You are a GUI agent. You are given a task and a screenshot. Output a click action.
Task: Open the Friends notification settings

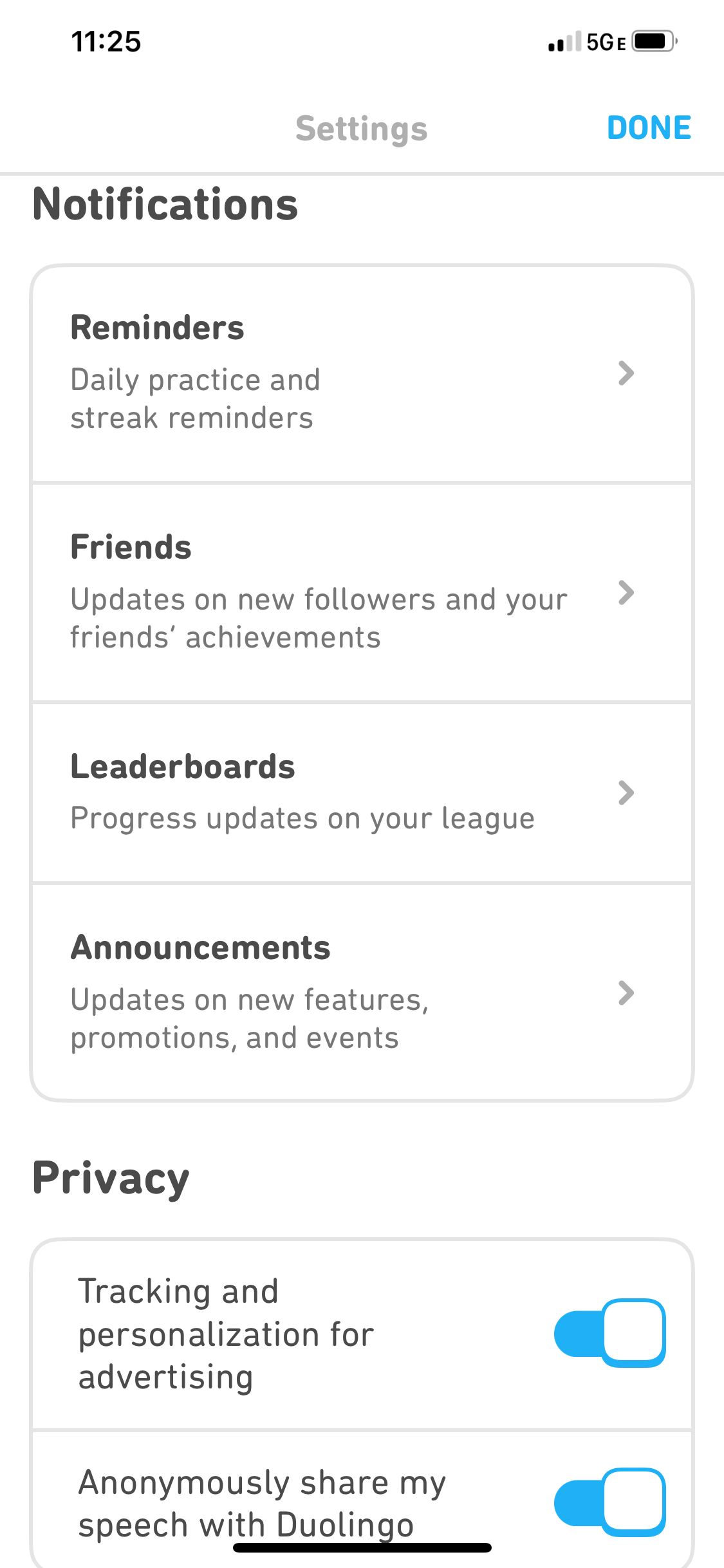(362, 592)
